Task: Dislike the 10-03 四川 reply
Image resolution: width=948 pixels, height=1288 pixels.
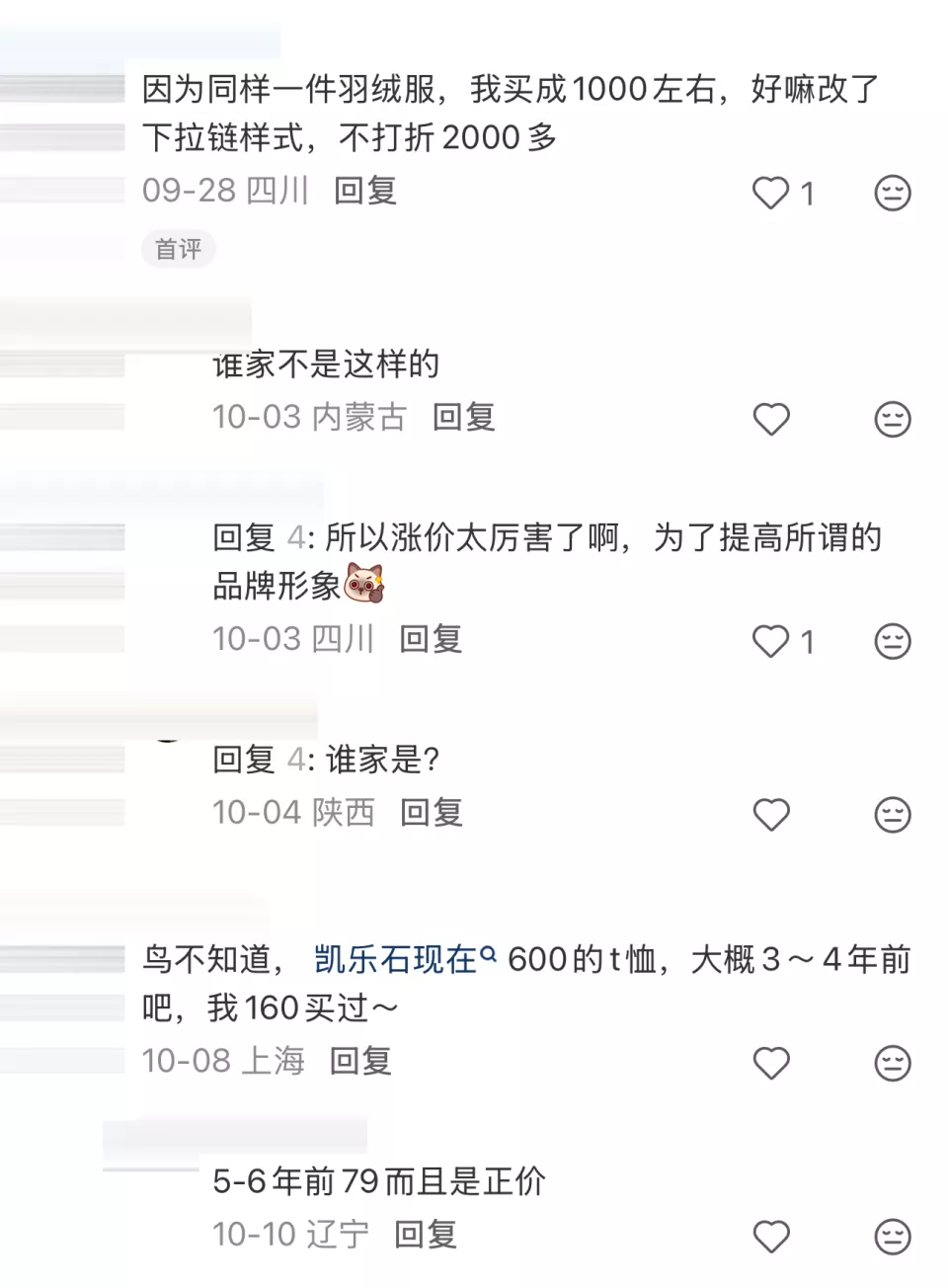Action: tap(893, 641)
